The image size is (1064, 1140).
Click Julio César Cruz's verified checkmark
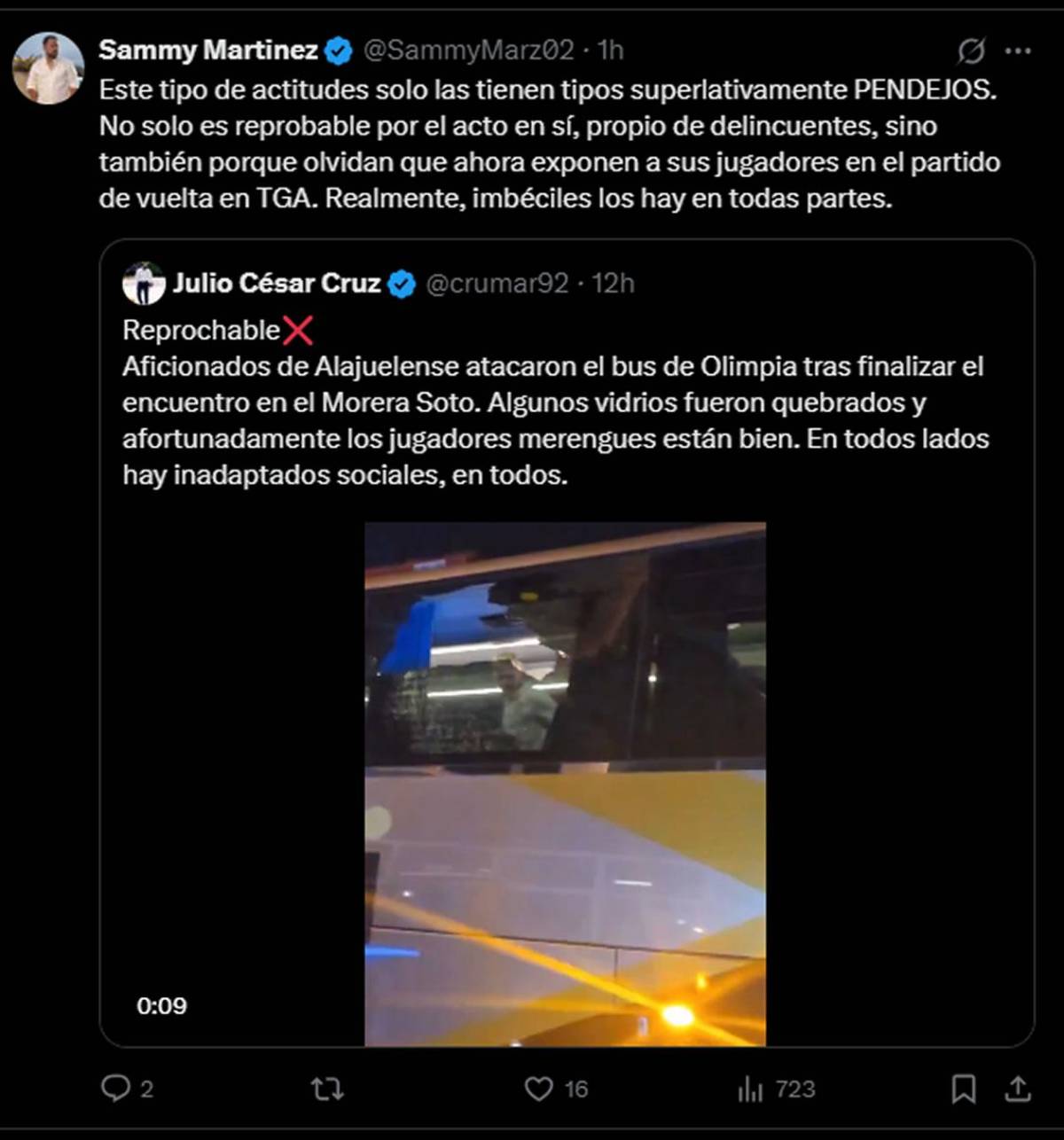pyautogui.click(x=401, y=282)
